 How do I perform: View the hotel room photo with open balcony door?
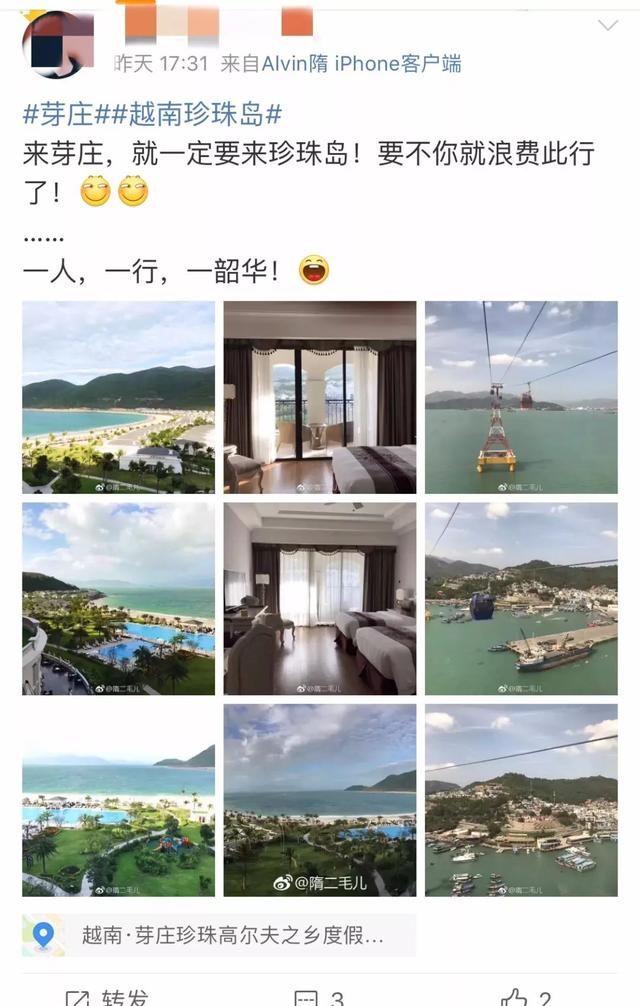tap(320, 397)
